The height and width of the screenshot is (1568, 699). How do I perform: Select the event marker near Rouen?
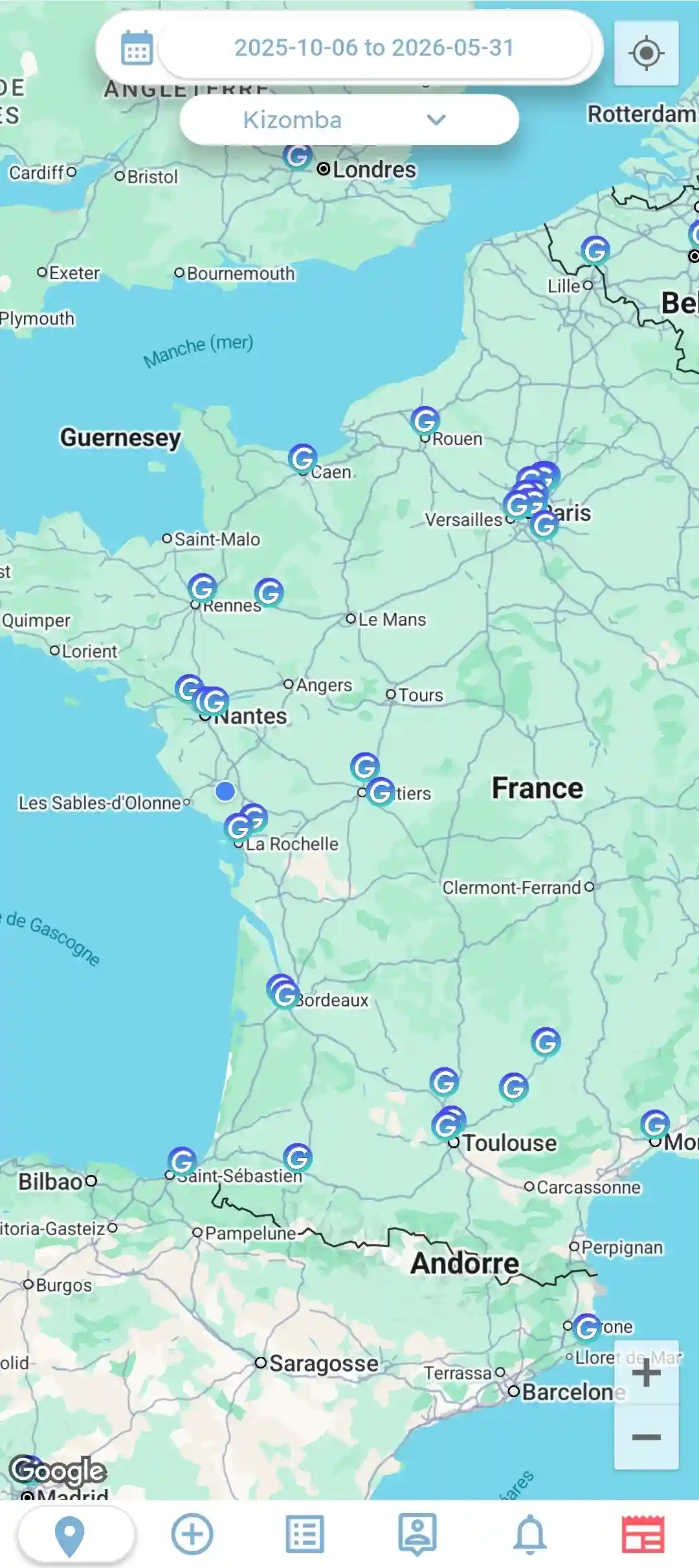click(x=425, y=421)
